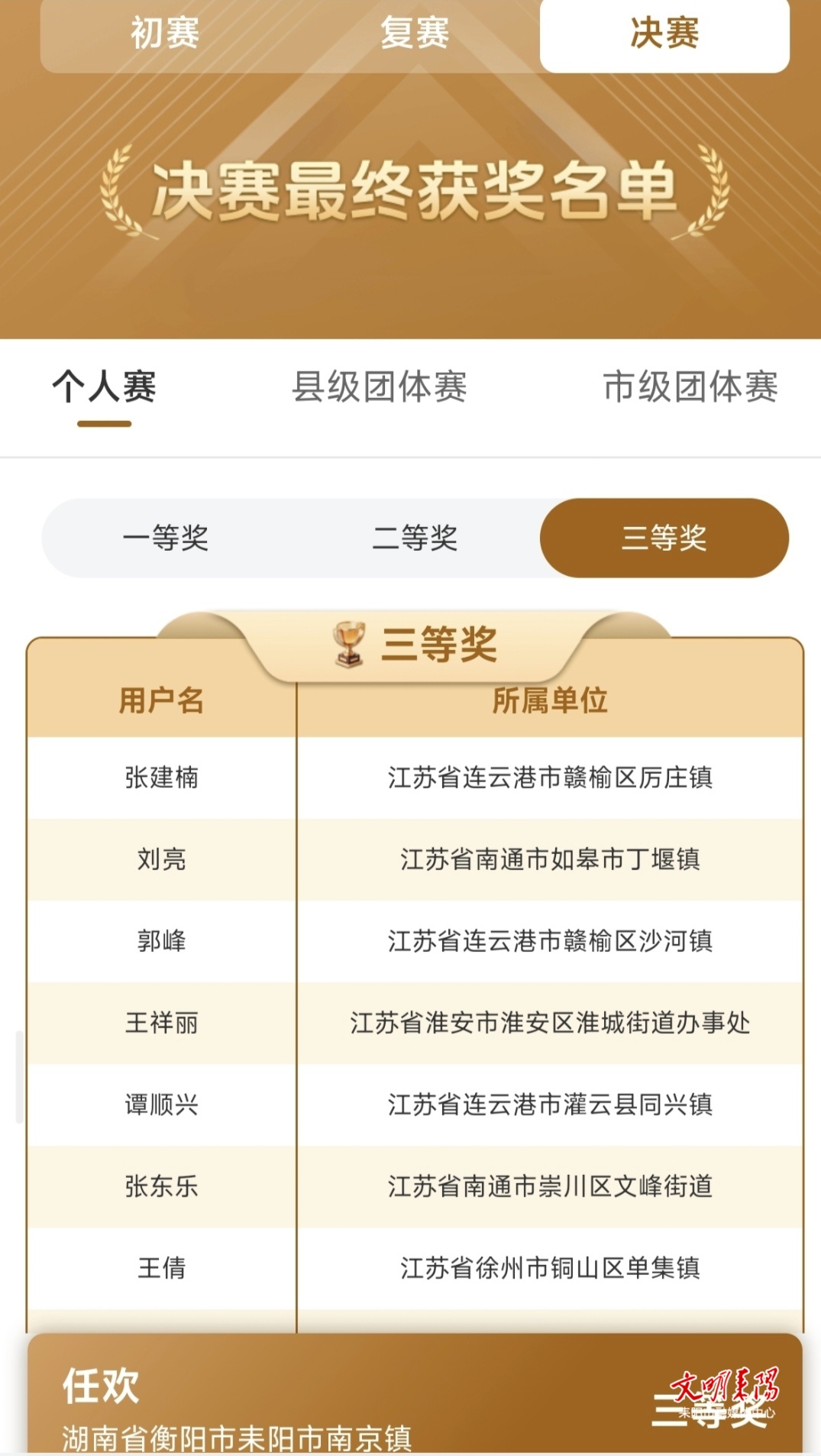Select the 决赛 tab
Viewport: 821px width, 1456px height.
pos(664,34)
